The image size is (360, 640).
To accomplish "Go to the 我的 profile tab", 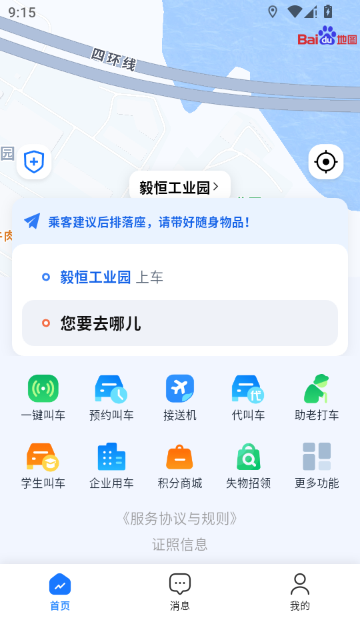I will click(x=300, y=592).
